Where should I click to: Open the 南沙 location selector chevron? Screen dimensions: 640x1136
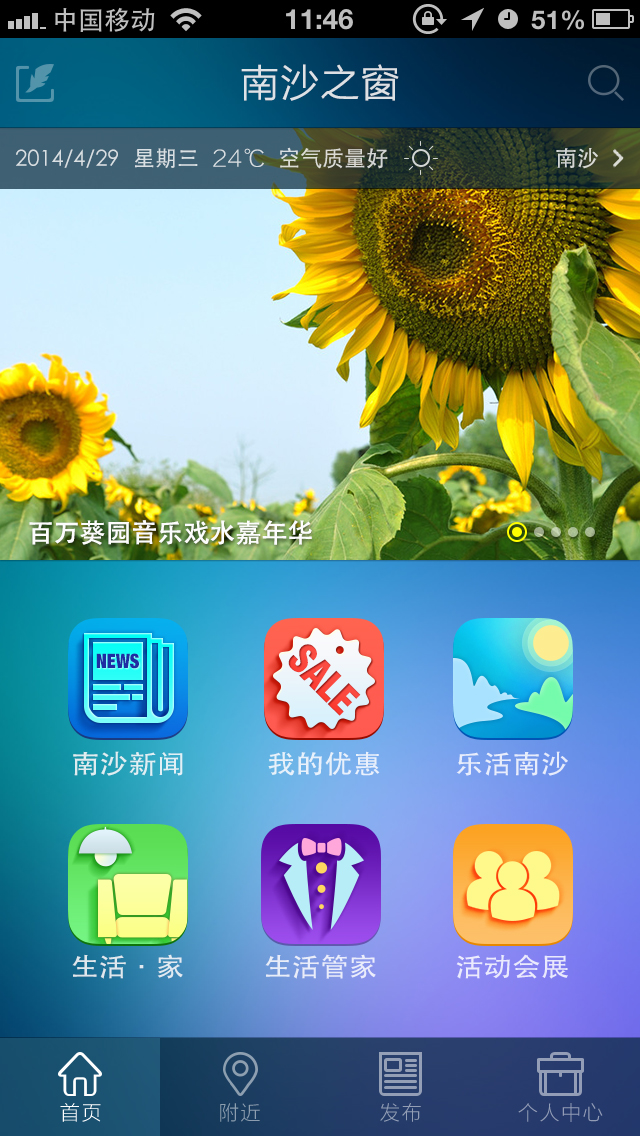616,158
